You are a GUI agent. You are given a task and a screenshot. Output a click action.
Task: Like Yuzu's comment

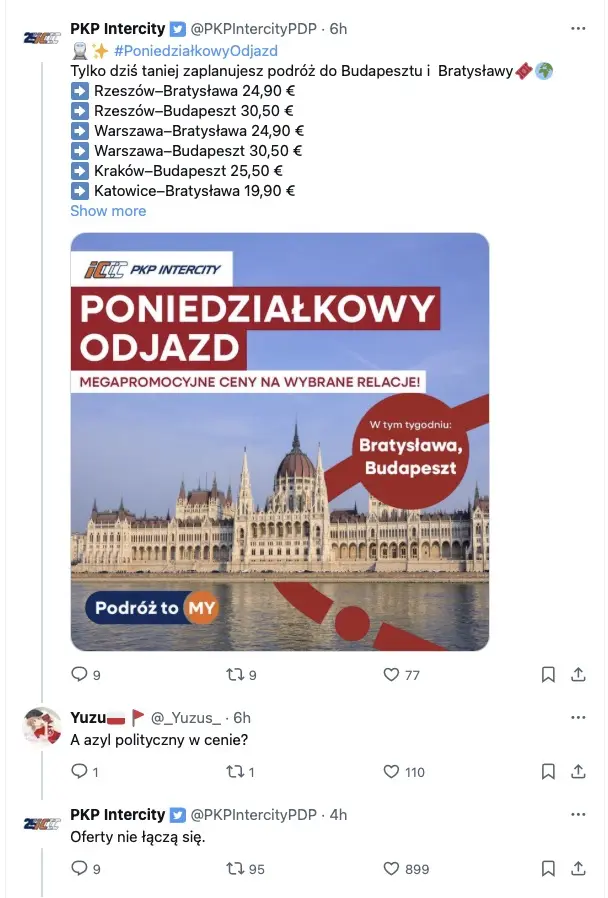point(392,771)
